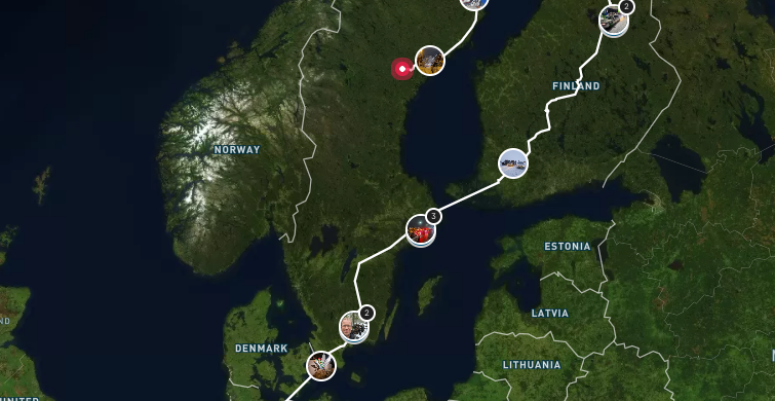Tap the red current-location marker in Sweden
775x401 pixels.
click(x=402, y=69)
